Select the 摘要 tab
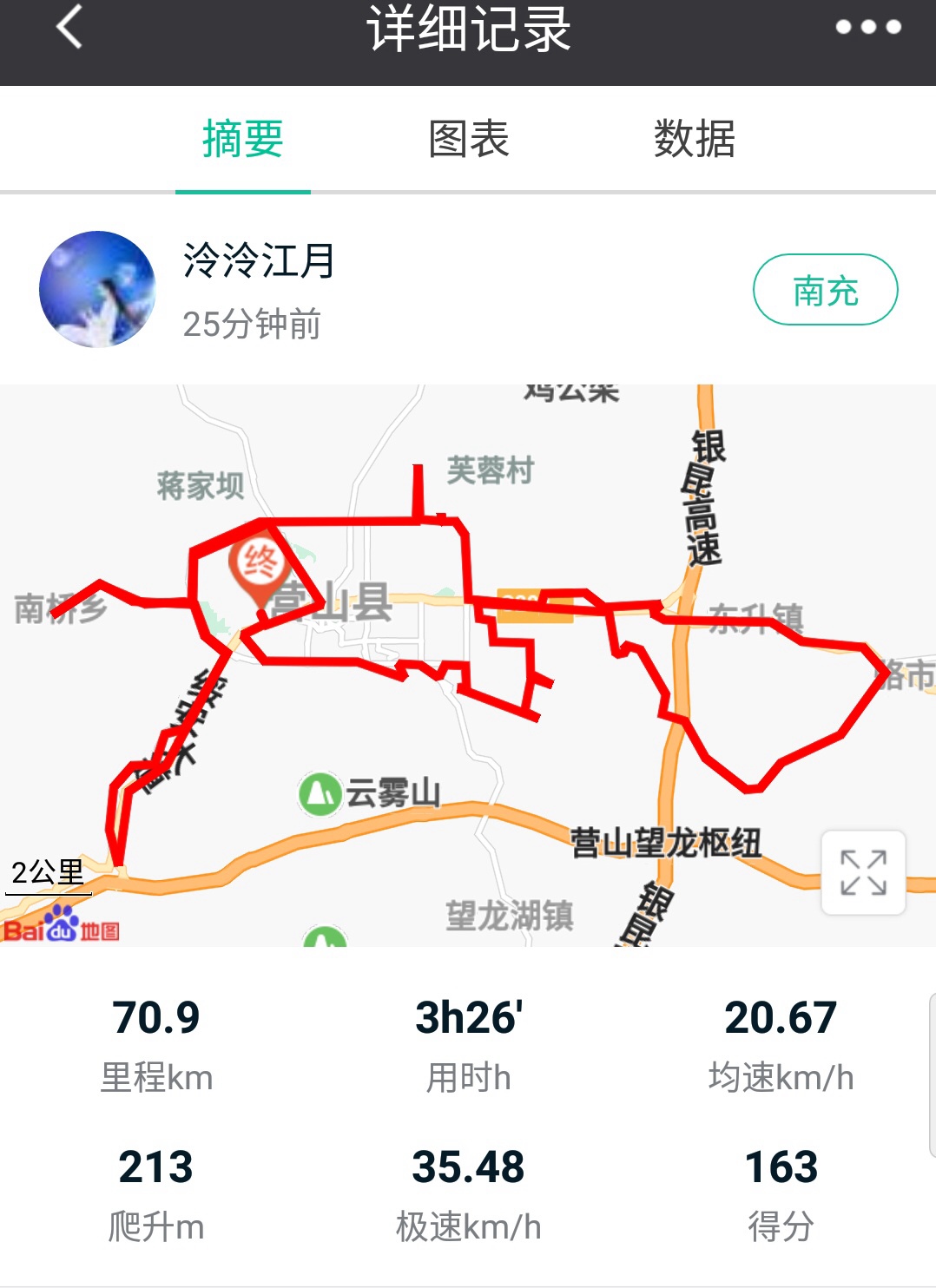936x1288 pixels. click(243, 139)
